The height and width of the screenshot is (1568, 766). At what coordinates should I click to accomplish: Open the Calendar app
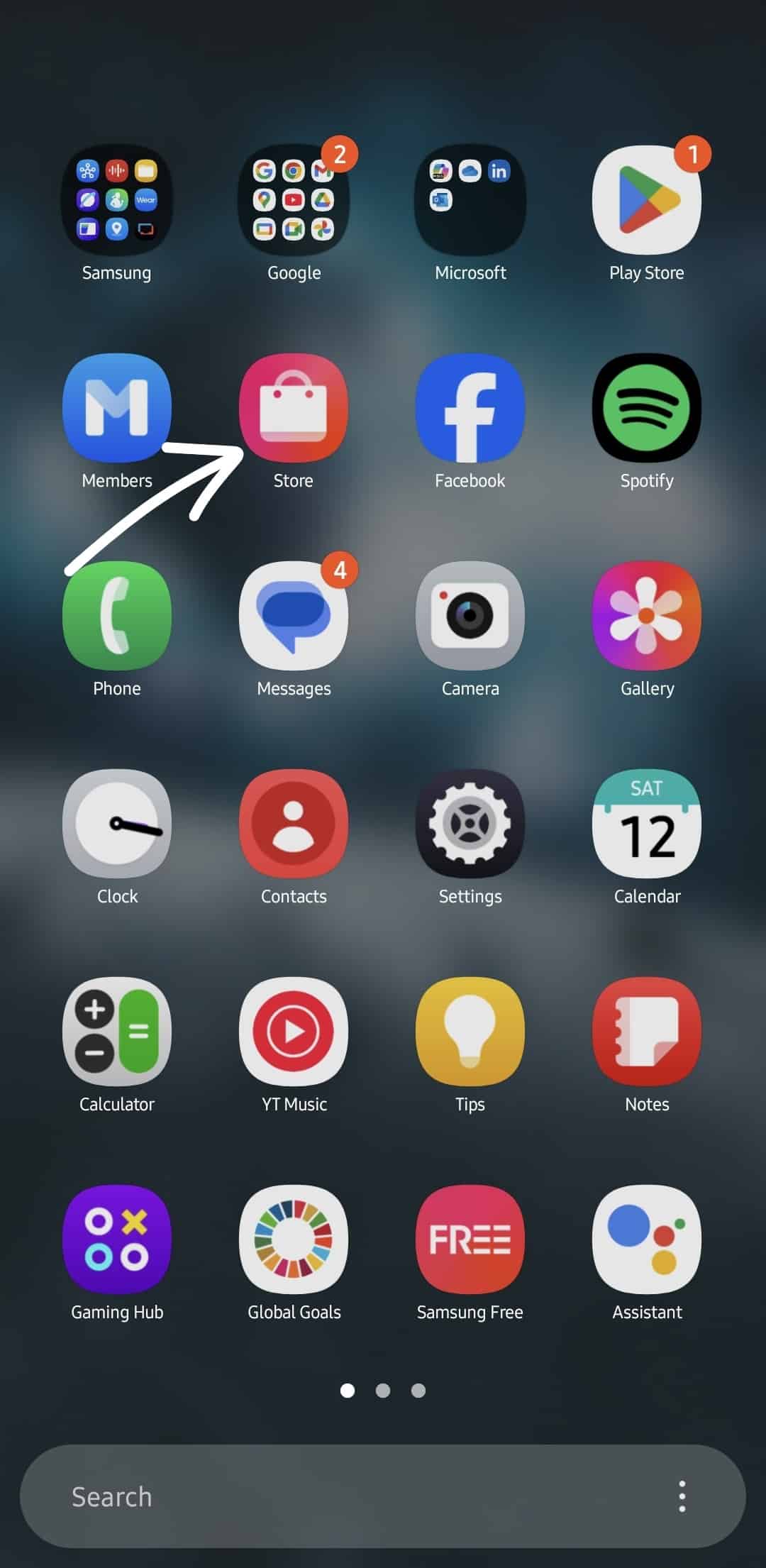(x=646, y=824)
